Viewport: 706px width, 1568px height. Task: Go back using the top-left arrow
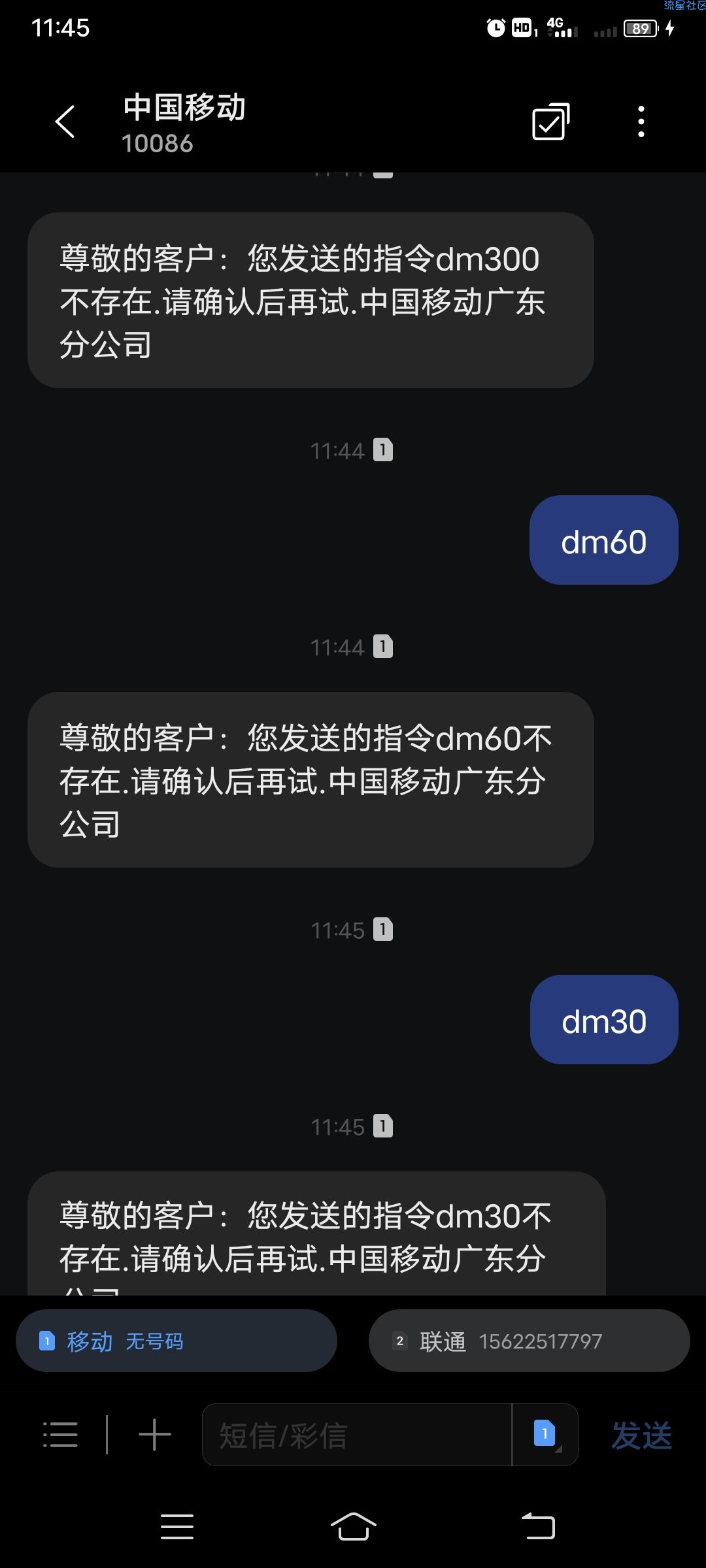(65, 122)
